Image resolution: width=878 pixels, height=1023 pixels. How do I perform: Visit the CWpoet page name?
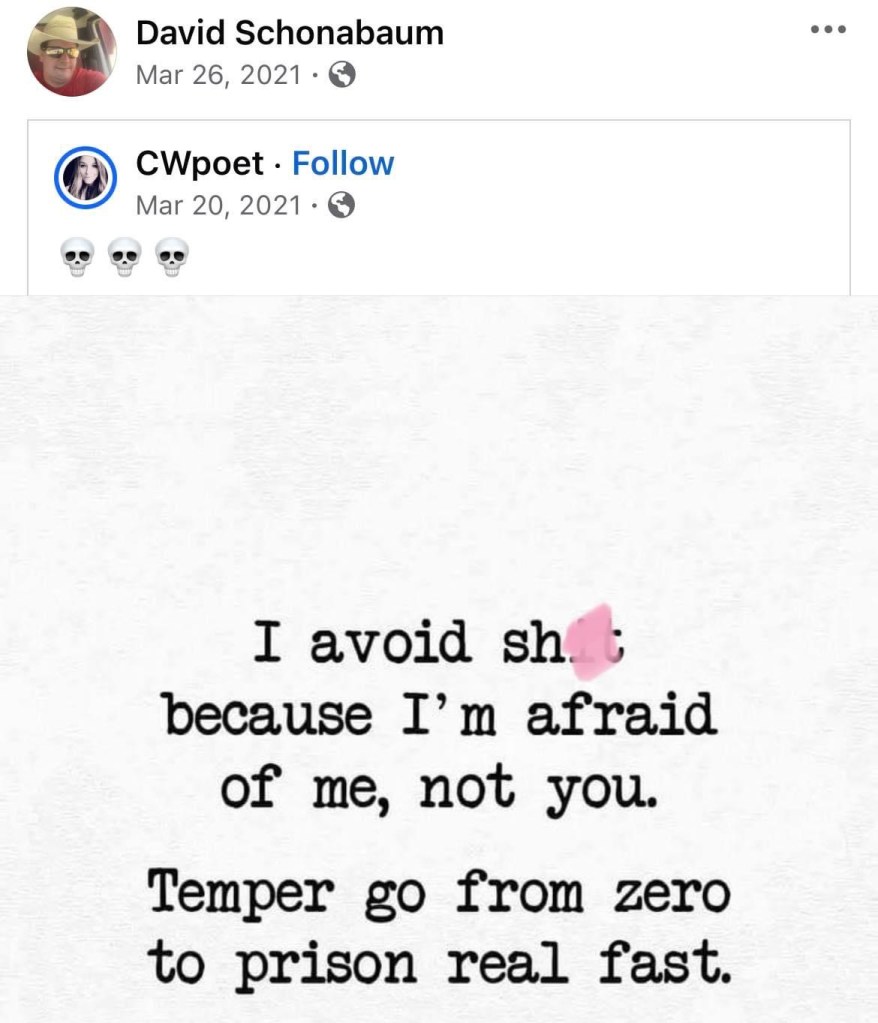pos(200,163)
